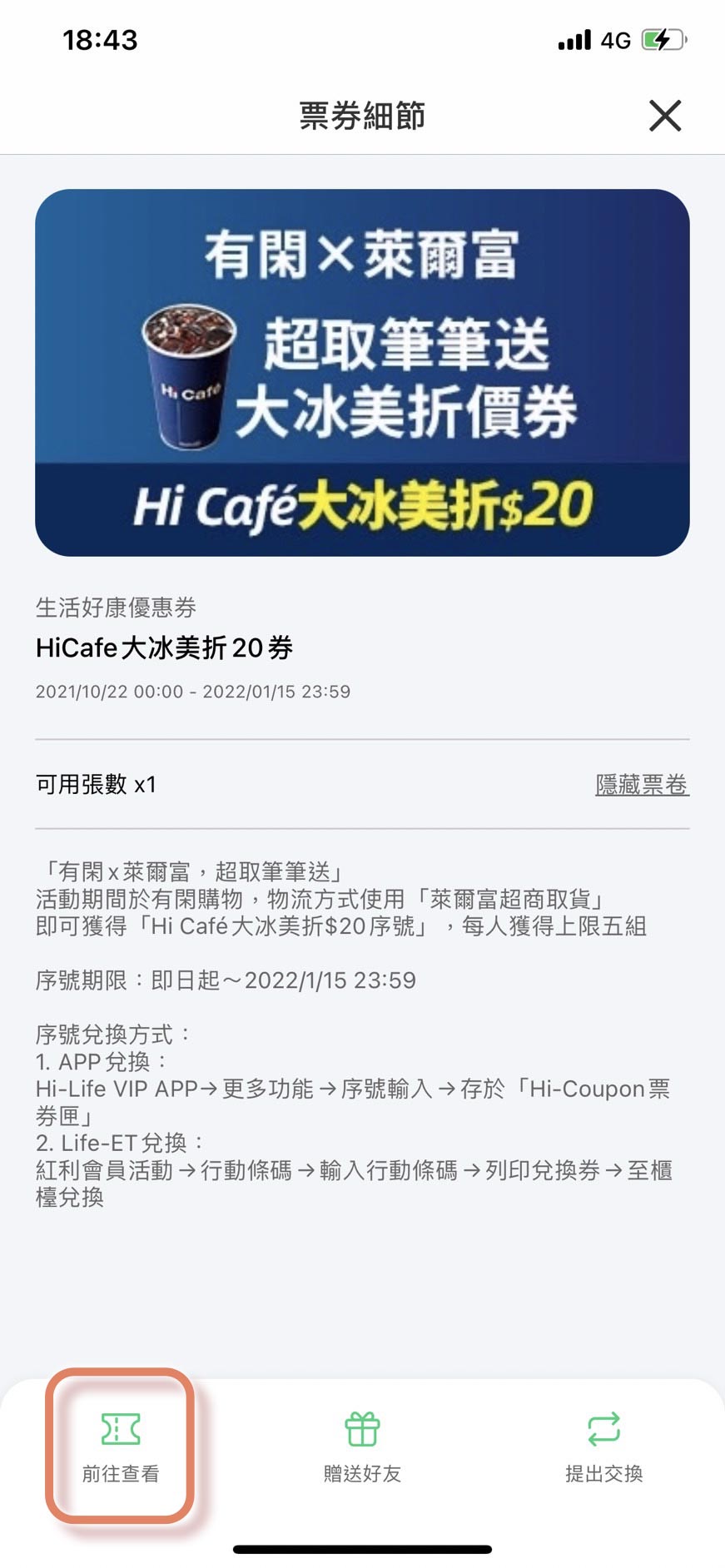Close the 票券細節 screen
Image resolution: width=725 pixels, height=1568 pixels.
664,116
